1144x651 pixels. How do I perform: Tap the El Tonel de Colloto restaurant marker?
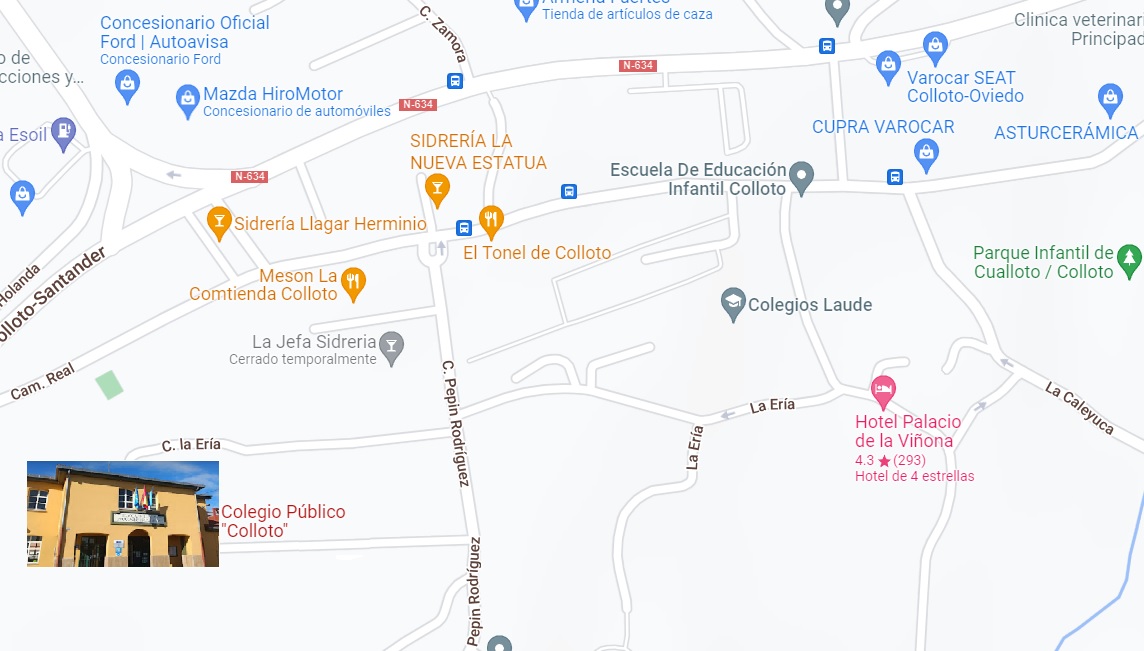pos(490,220)
